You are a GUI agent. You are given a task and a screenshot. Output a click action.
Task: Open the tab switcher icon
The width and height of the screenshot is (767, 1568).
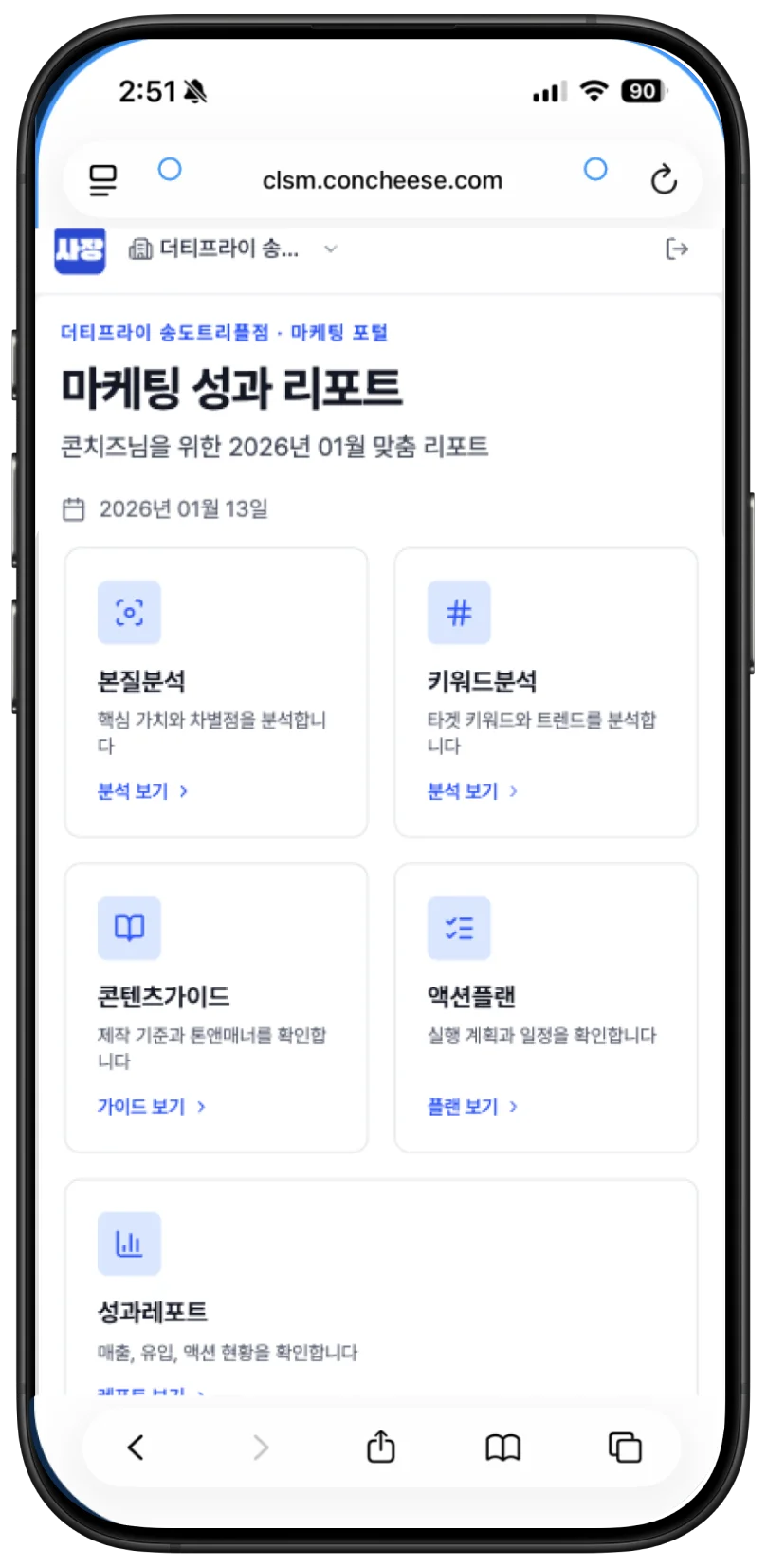(624, 1448)
